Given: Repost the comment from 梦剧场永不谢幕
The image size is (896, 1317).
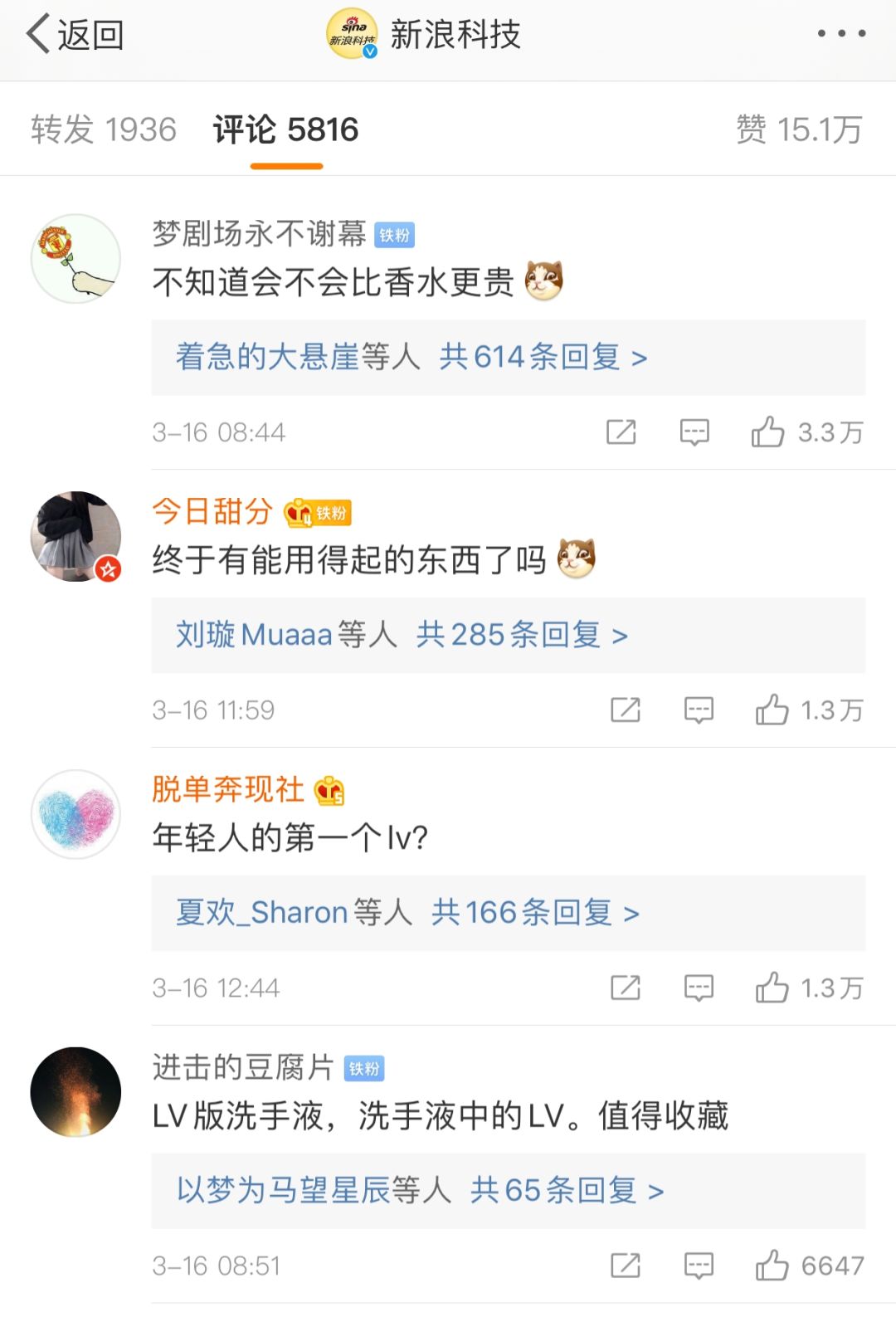Looking at the screenshot, I should pyautogui.click(x=621, y=432).
